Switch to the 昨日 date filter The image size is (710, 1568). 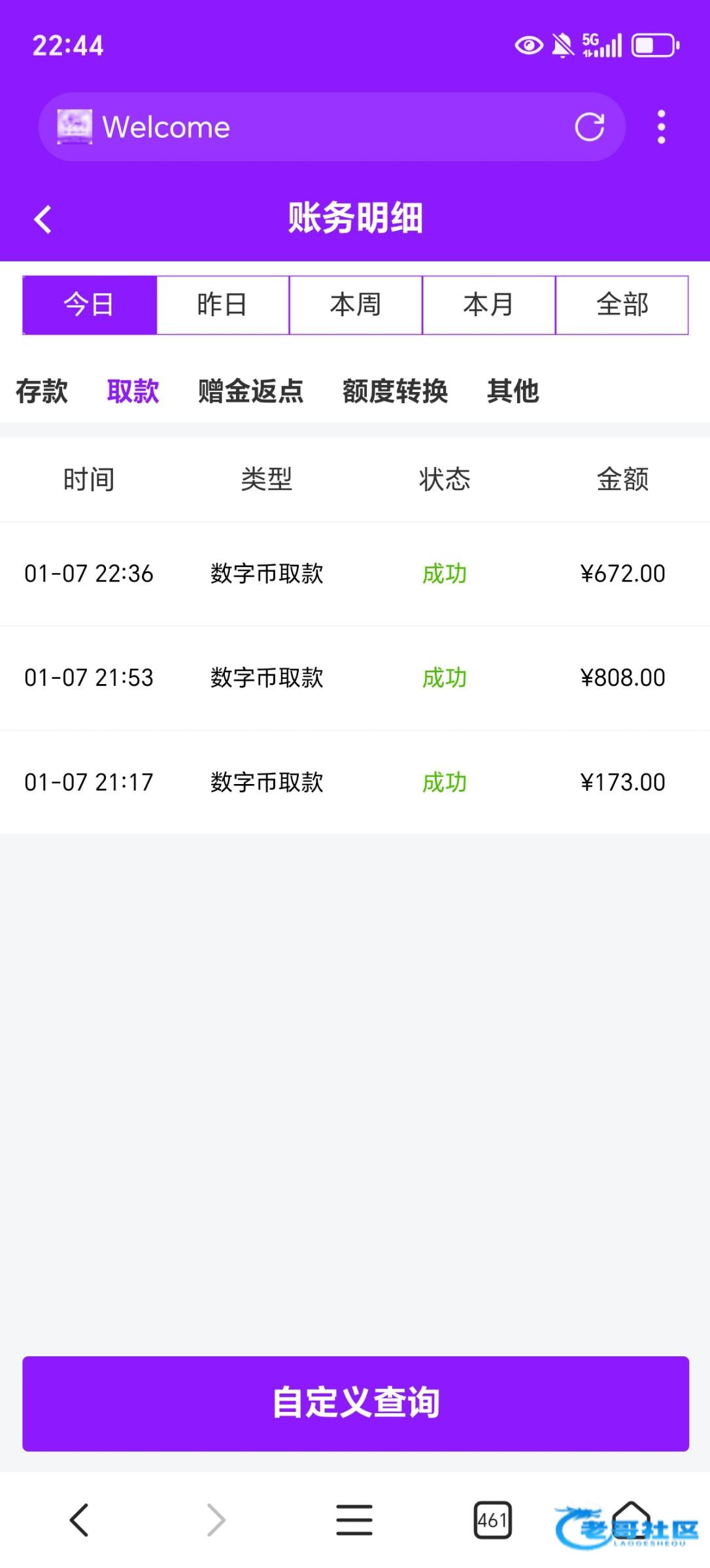[222, 305]
